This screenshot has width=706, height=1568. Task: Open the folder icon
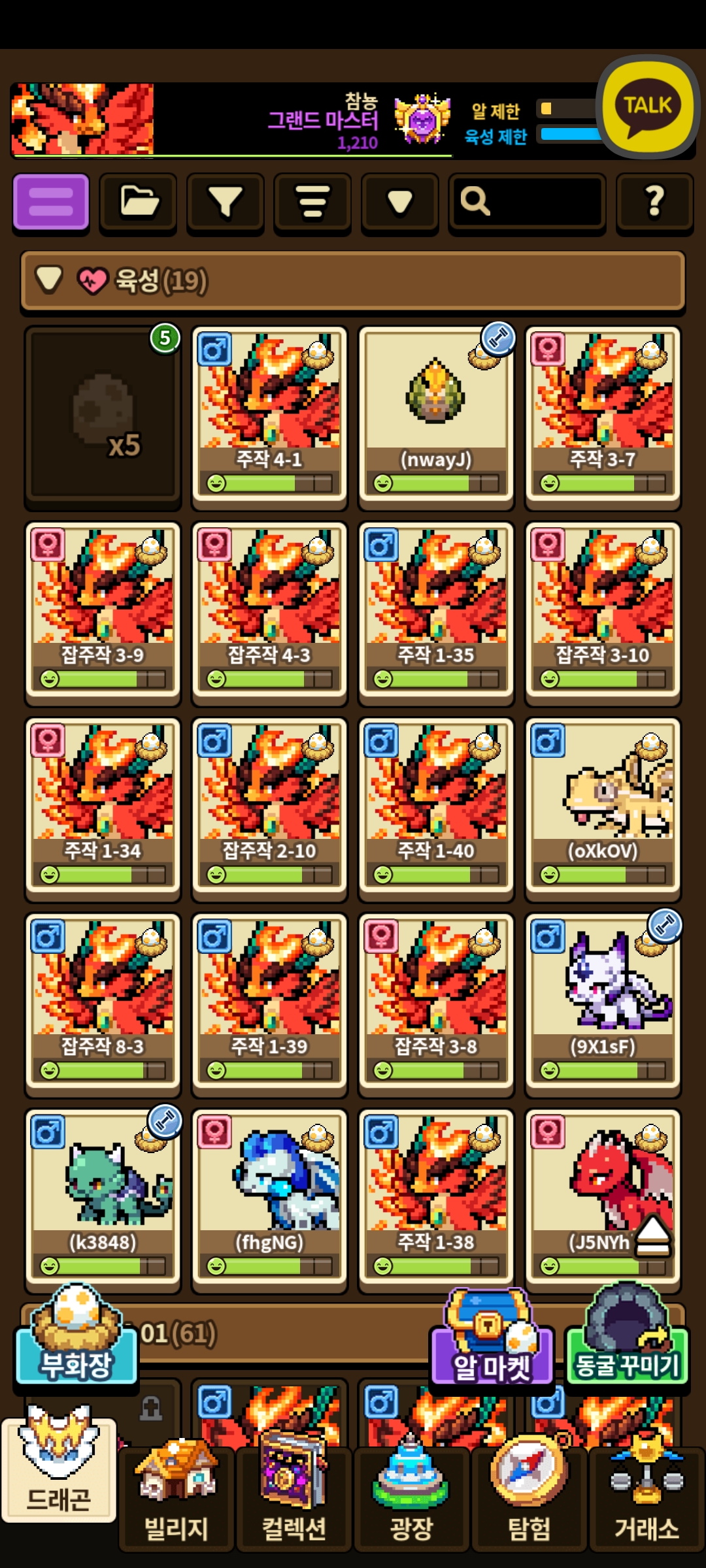[x=138, y=202]
